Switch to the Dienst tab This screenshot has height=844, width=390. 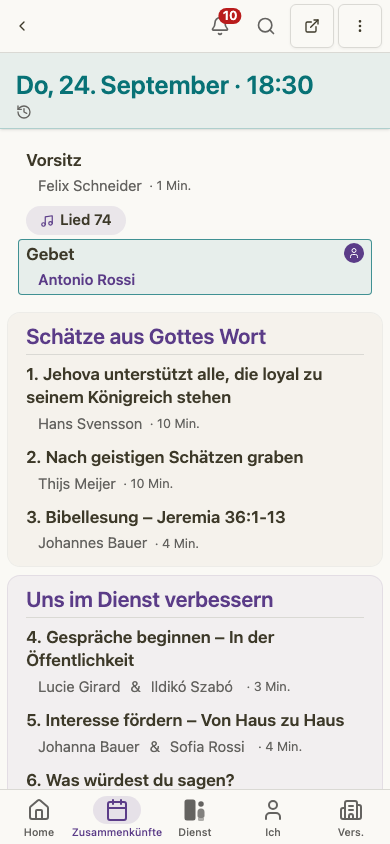click(x=195, y=817)
